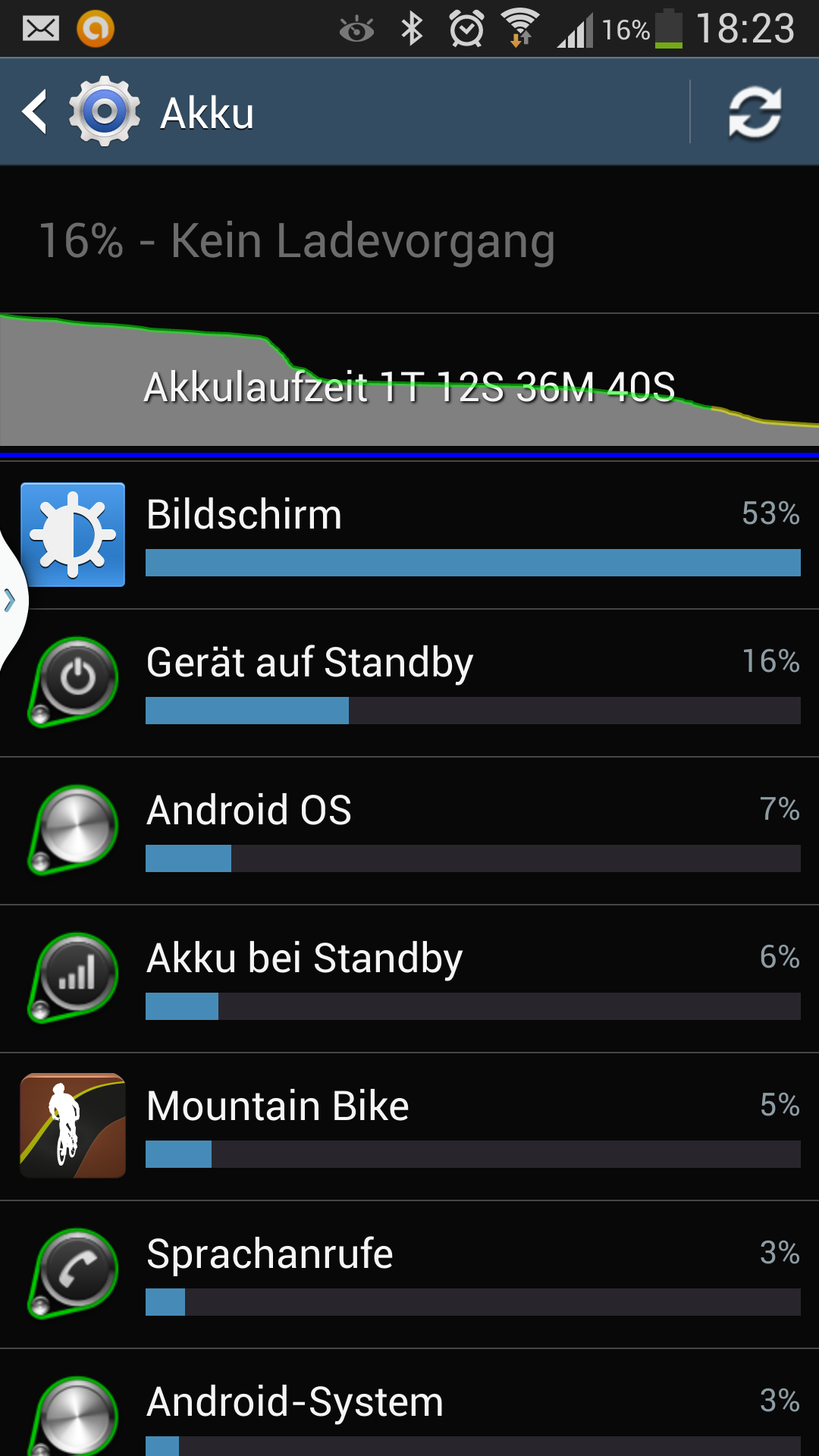View Android OS battery usage
Image resolution: width=819 pixels, height=1456 pixels.
pyautogui.click(x=409, y=831)
